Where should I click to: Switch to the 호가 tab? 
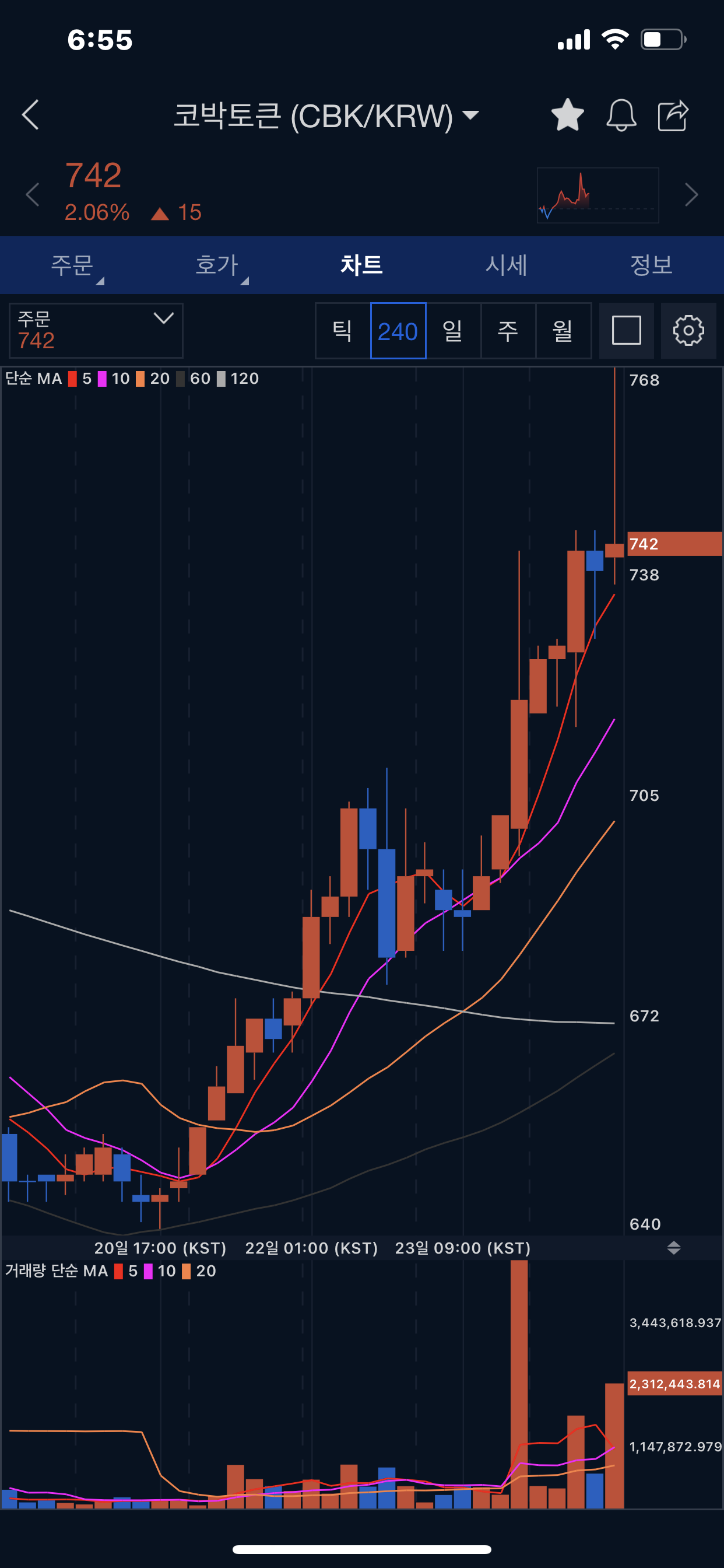point(217,265)
